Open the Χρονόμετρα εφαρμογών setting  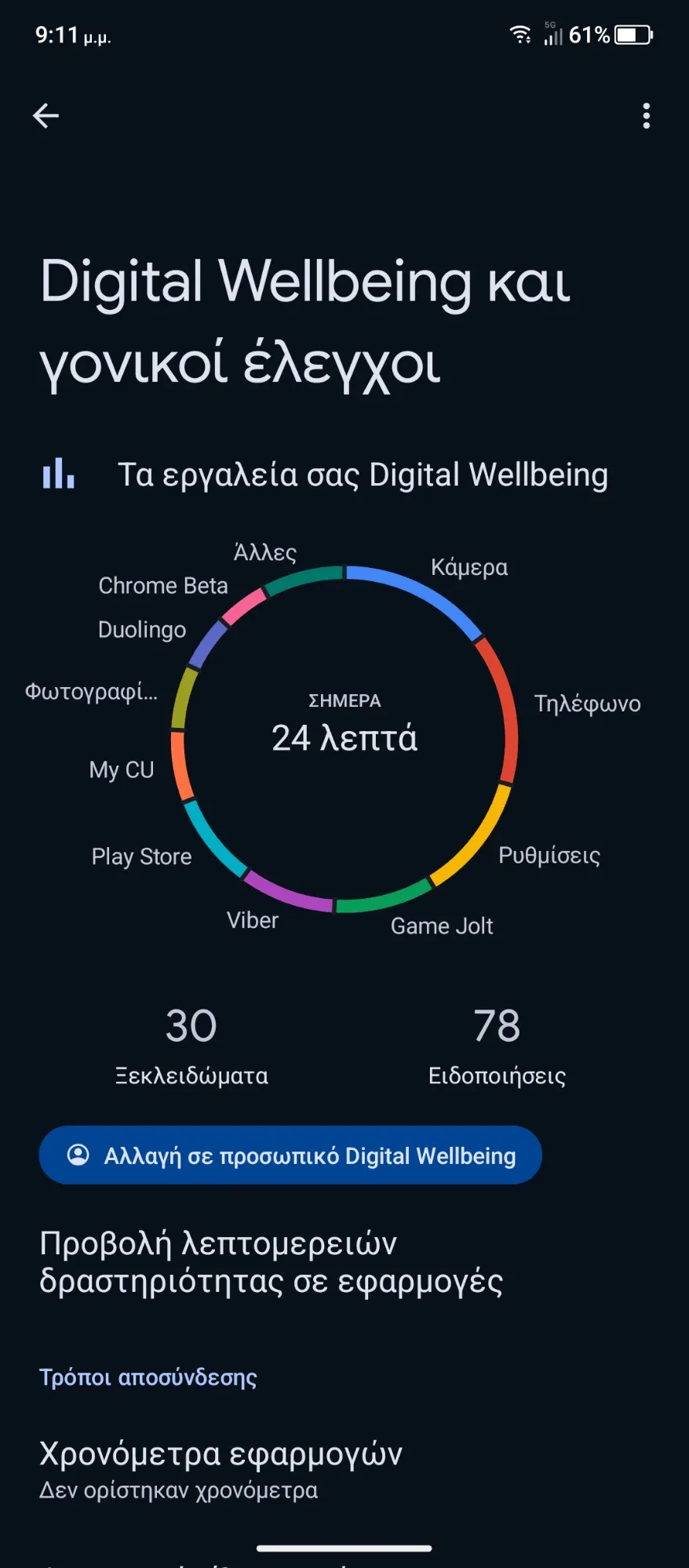coord(221,1468)
